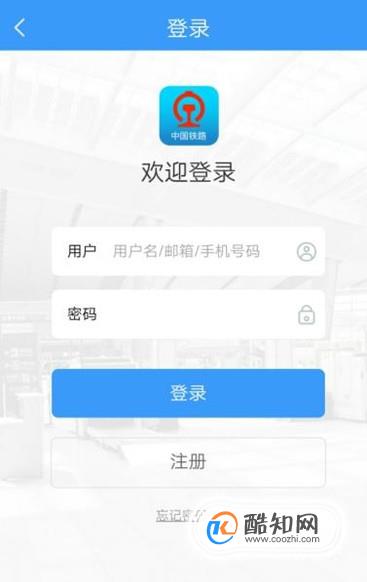The height and width of the screenshot is (582, 367).
Task: Focus the 密码 password field
Action: tap(188, 314)
